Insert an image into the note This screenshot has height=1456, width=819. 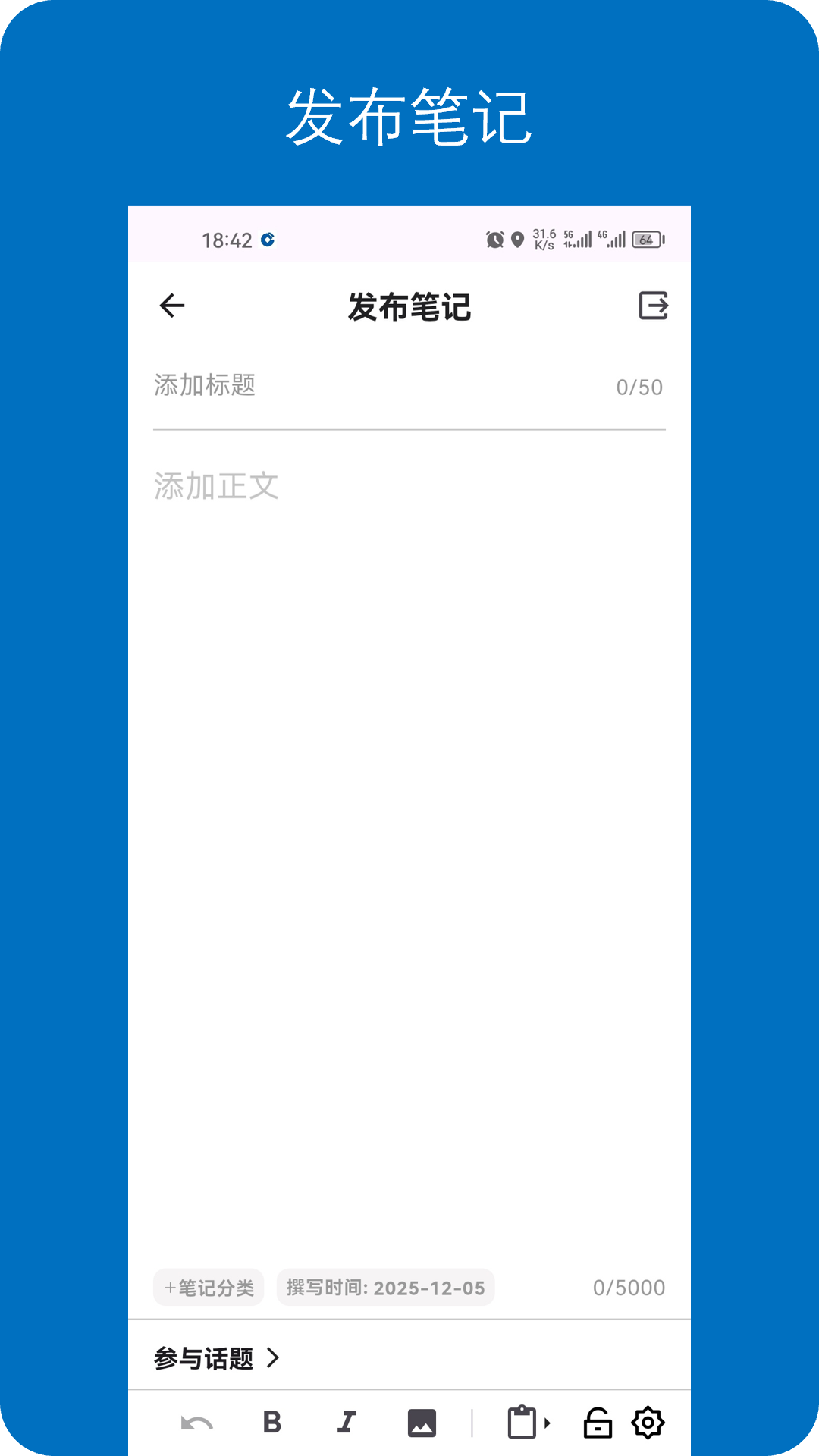[422, 1422]
